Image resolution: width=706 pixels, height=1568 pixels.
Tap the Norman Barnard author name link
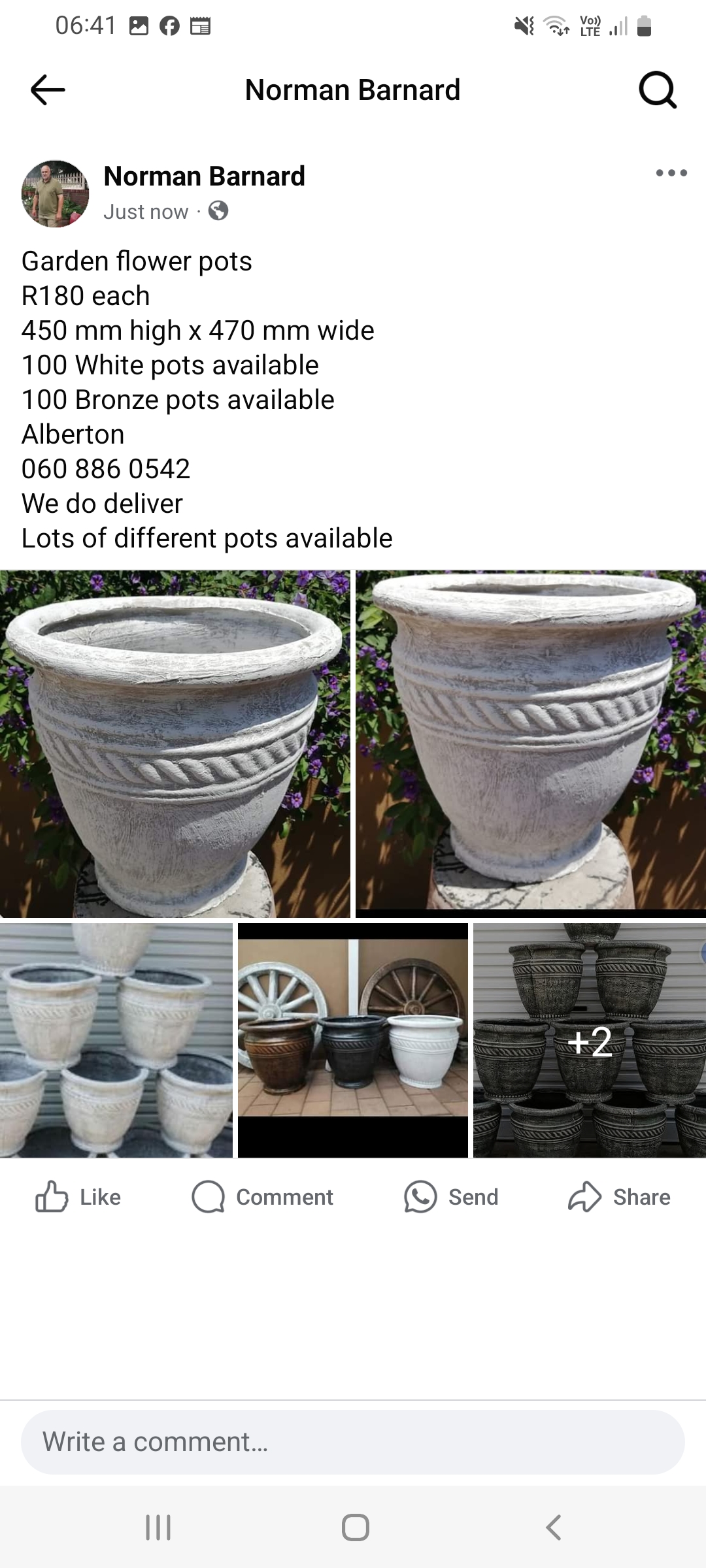pyautogui.click(x=204, y=176)
